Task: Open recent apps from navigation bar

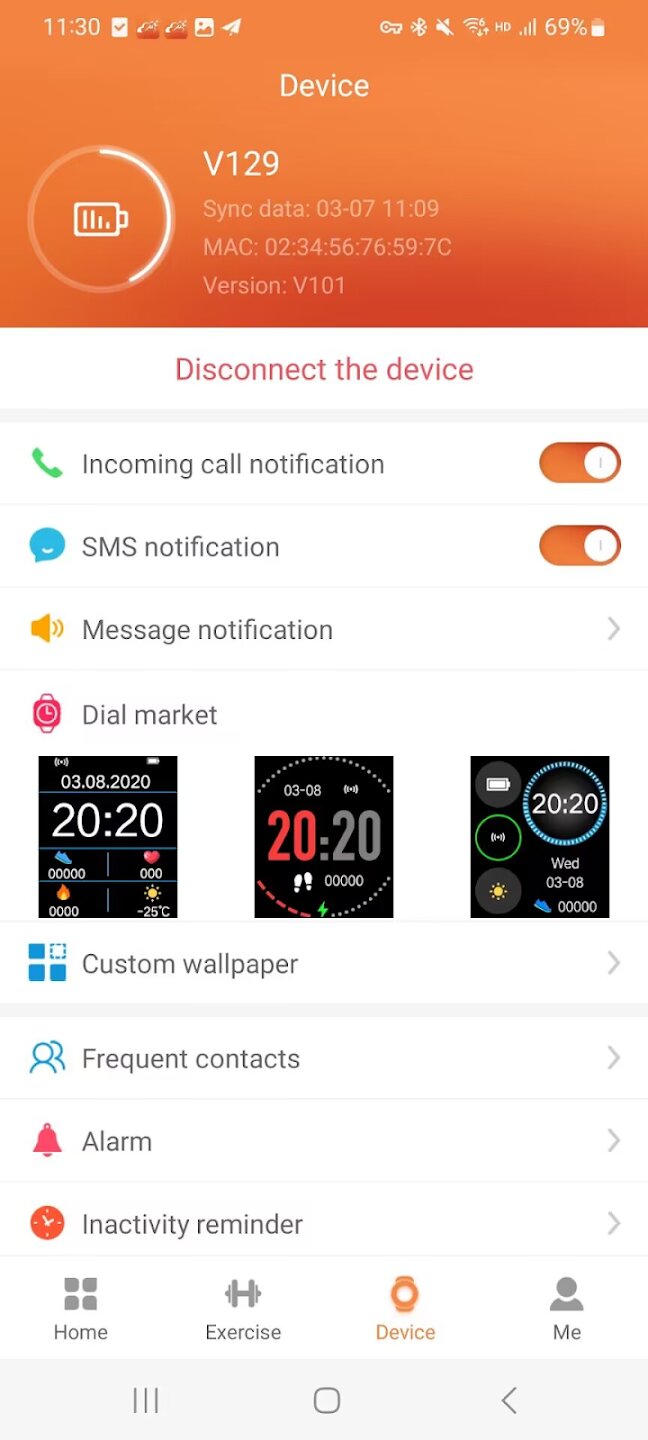Action: tap(146, 1400)
